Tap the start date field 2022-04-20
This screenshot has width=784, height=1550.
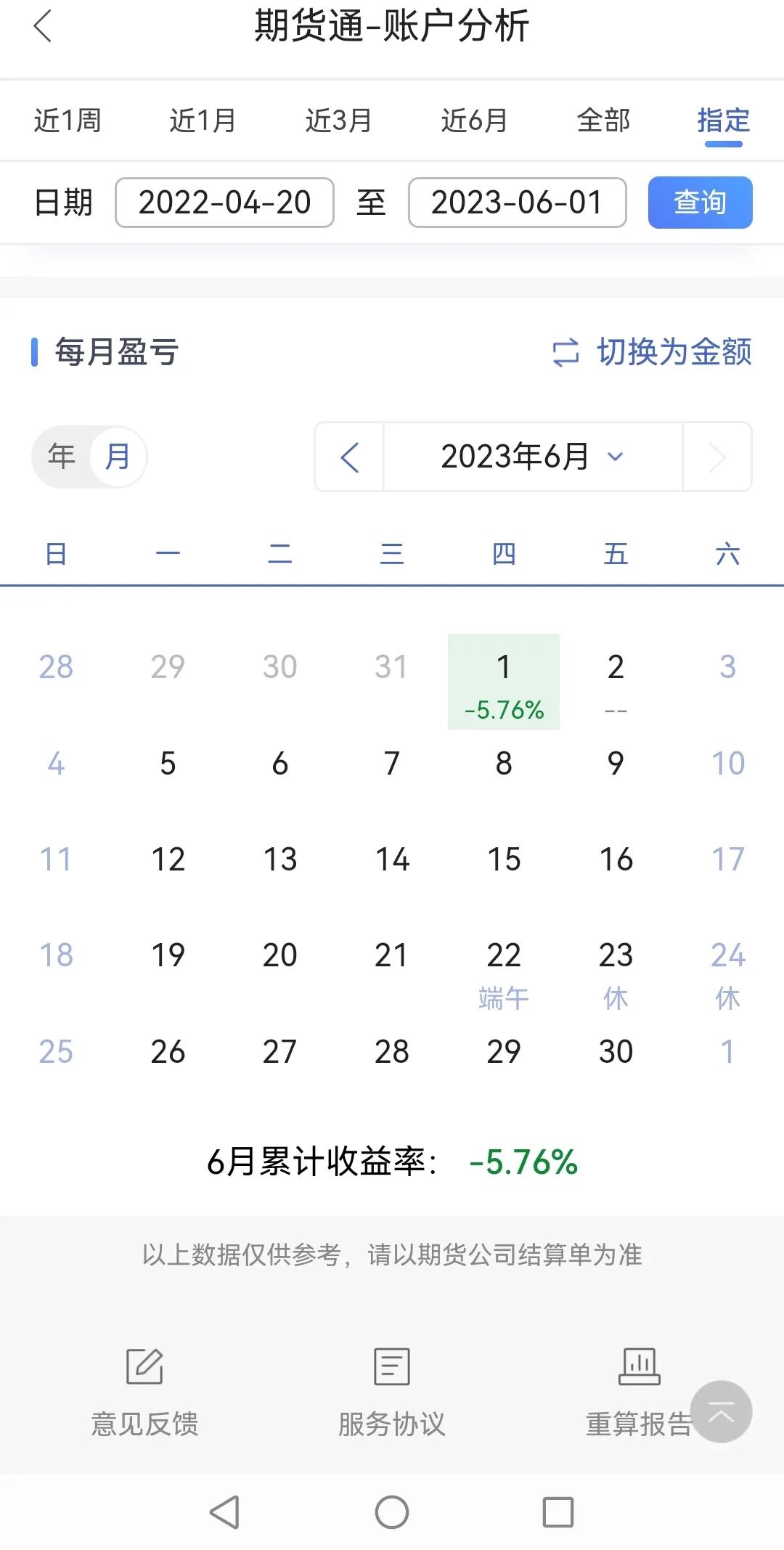click(x=224, y=203)
